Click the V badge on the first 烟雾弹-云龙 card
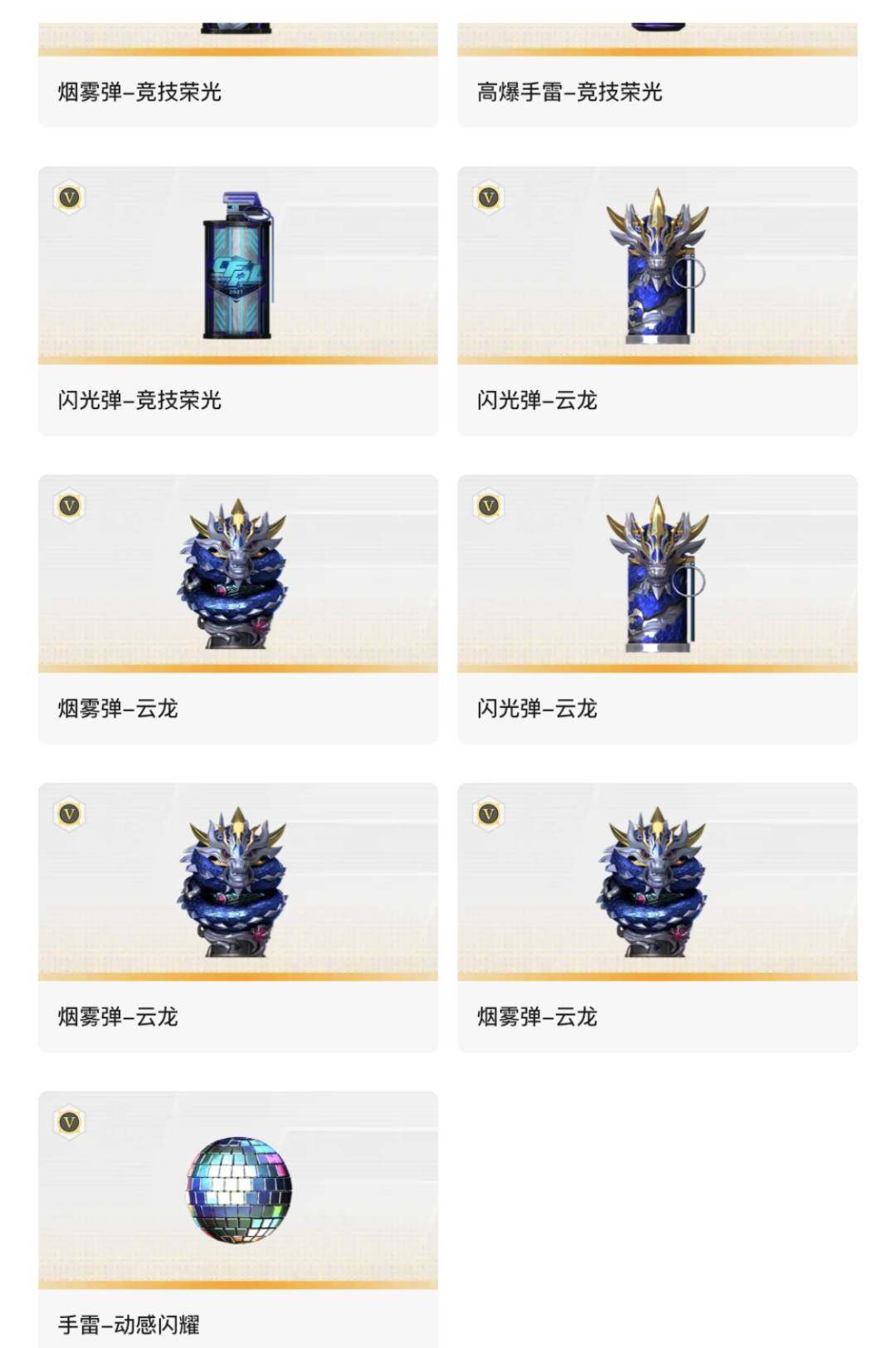The width and height of the screenshot is (896, 1348). pos(70,504)
